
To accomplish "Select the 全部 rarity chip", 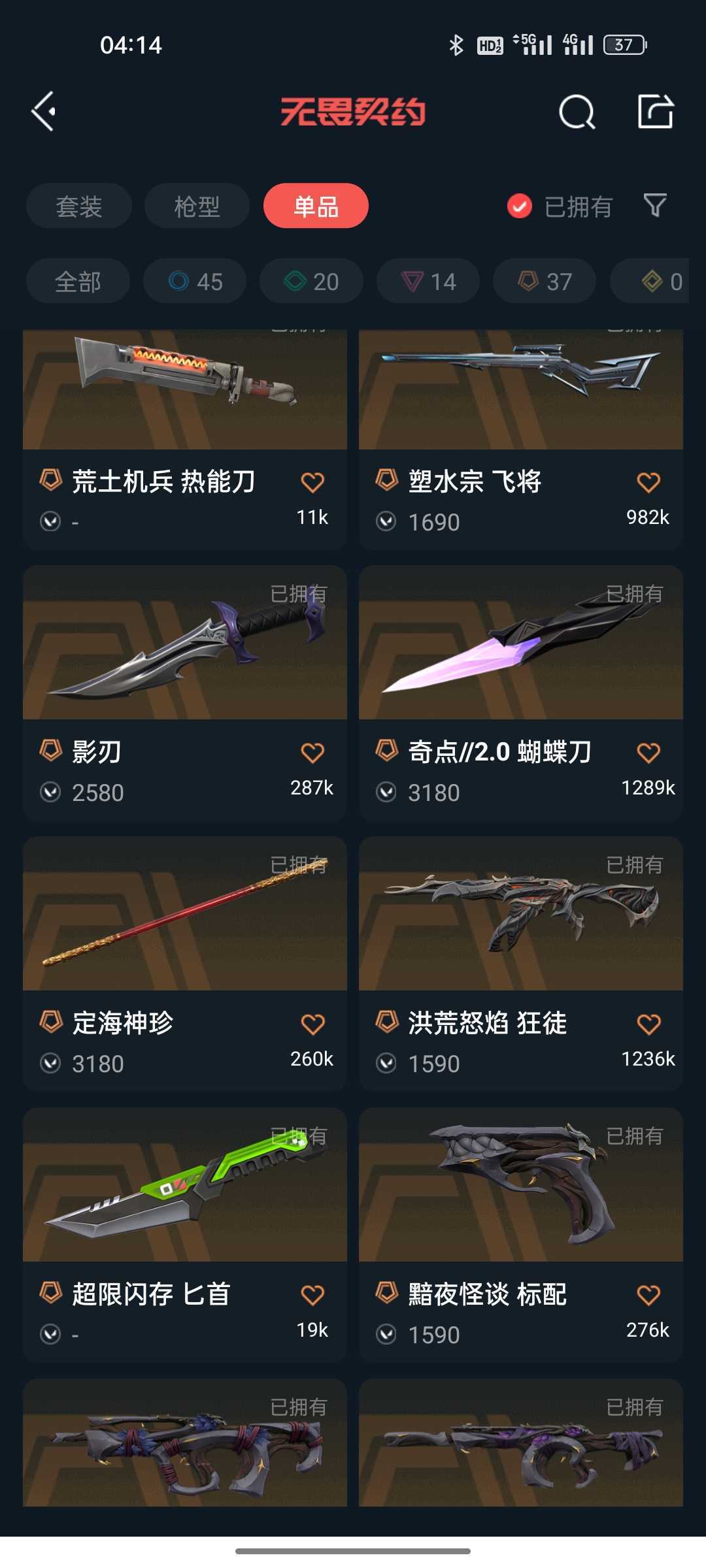I will click(78, 282).
